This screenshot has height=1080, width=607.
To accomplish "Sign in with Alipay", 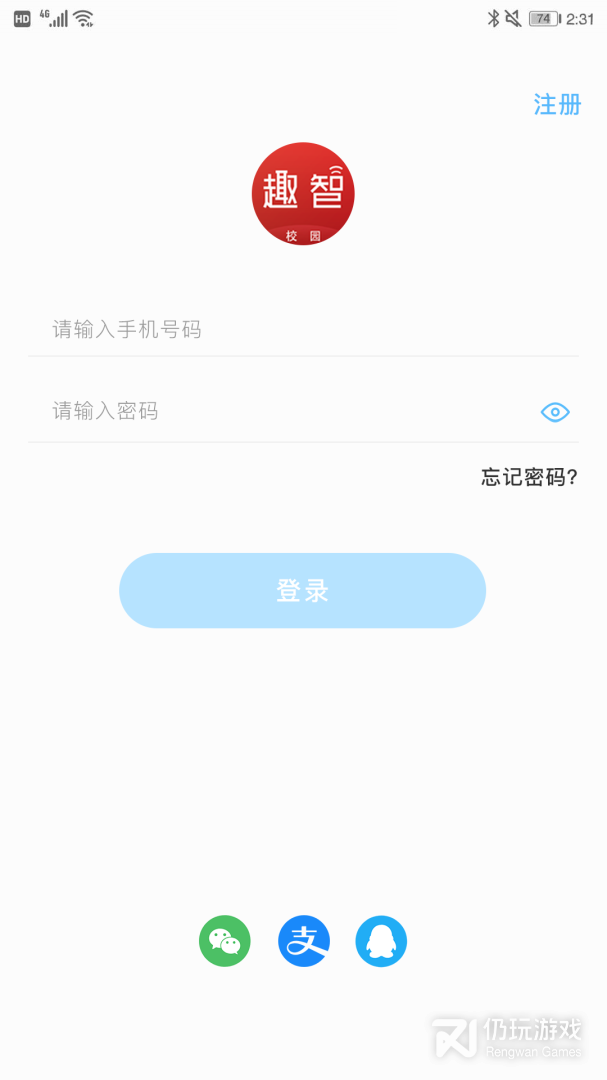I will [x=304, y=942].
